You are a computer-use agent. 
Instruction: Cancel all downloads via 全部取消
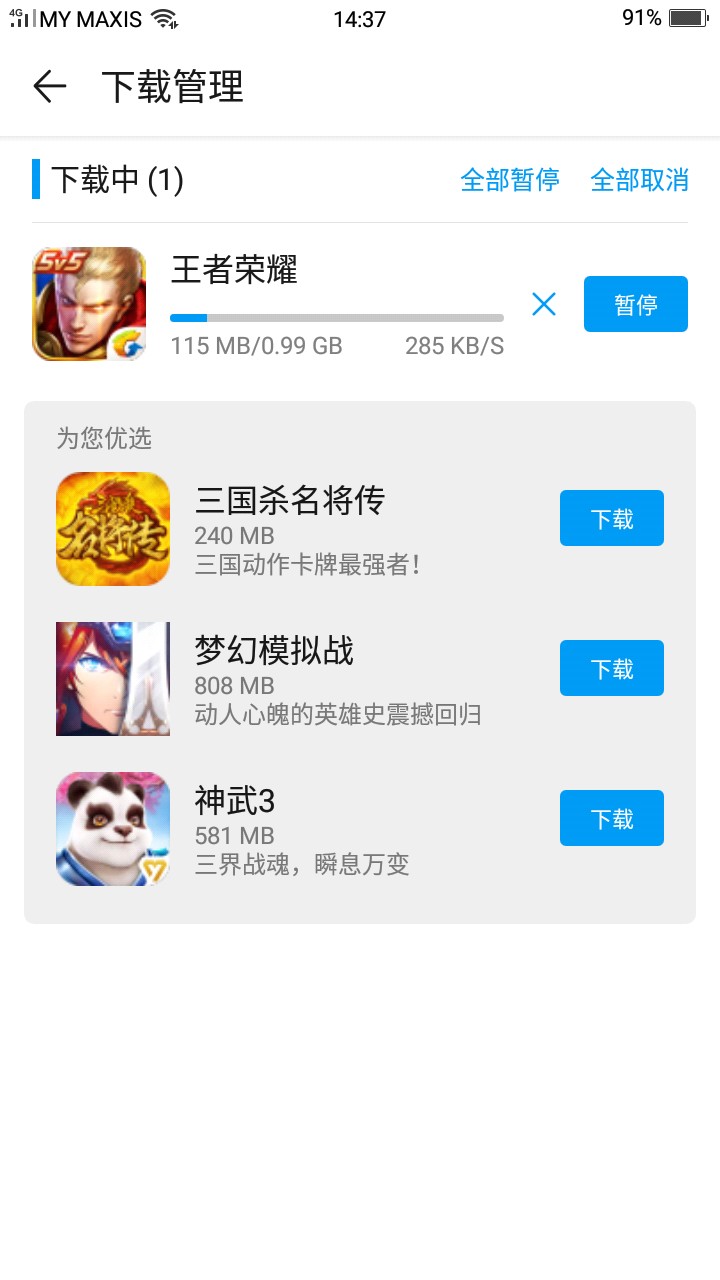[x=639, y=180]
